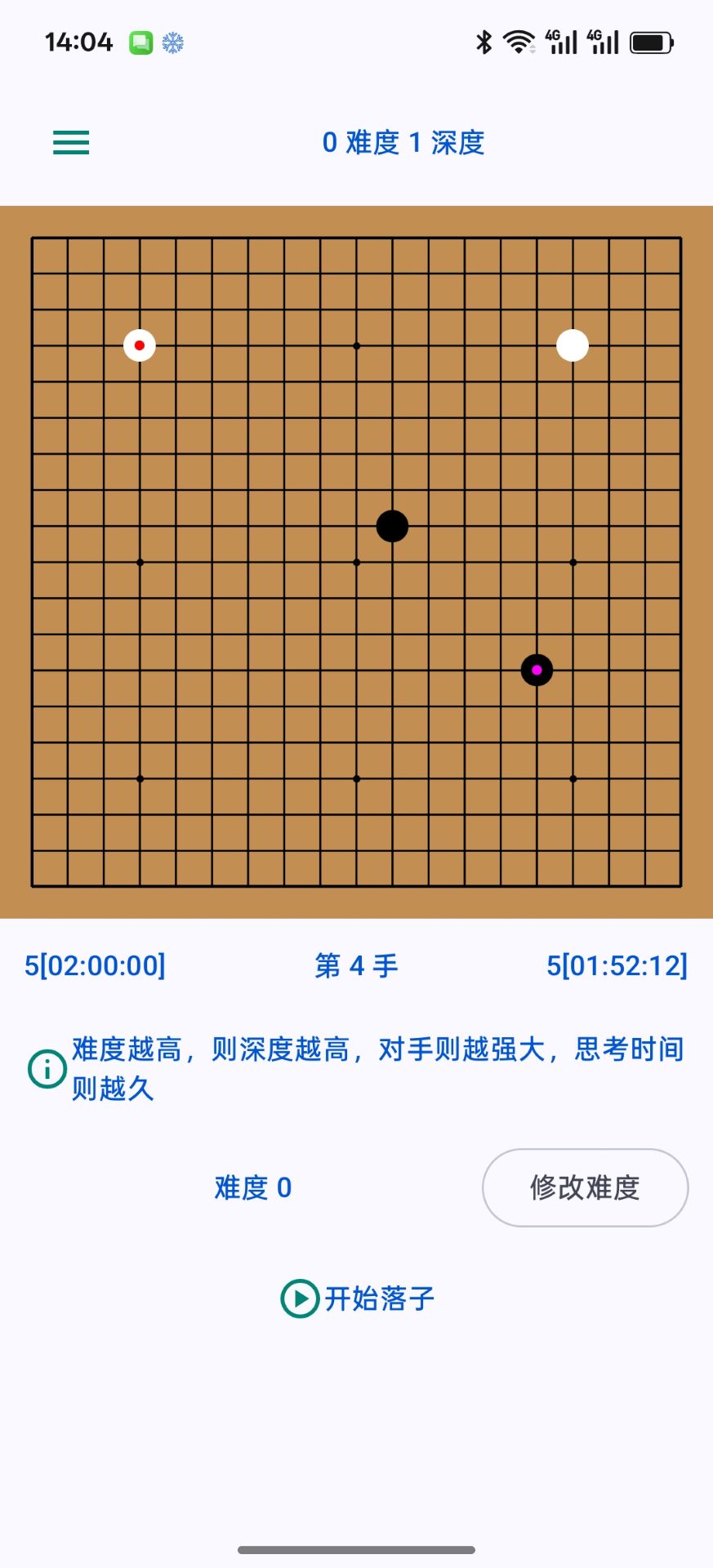Tap the 难度 0 difficulty label
The image size is (713, 1568).
[x=253, y=1188]
